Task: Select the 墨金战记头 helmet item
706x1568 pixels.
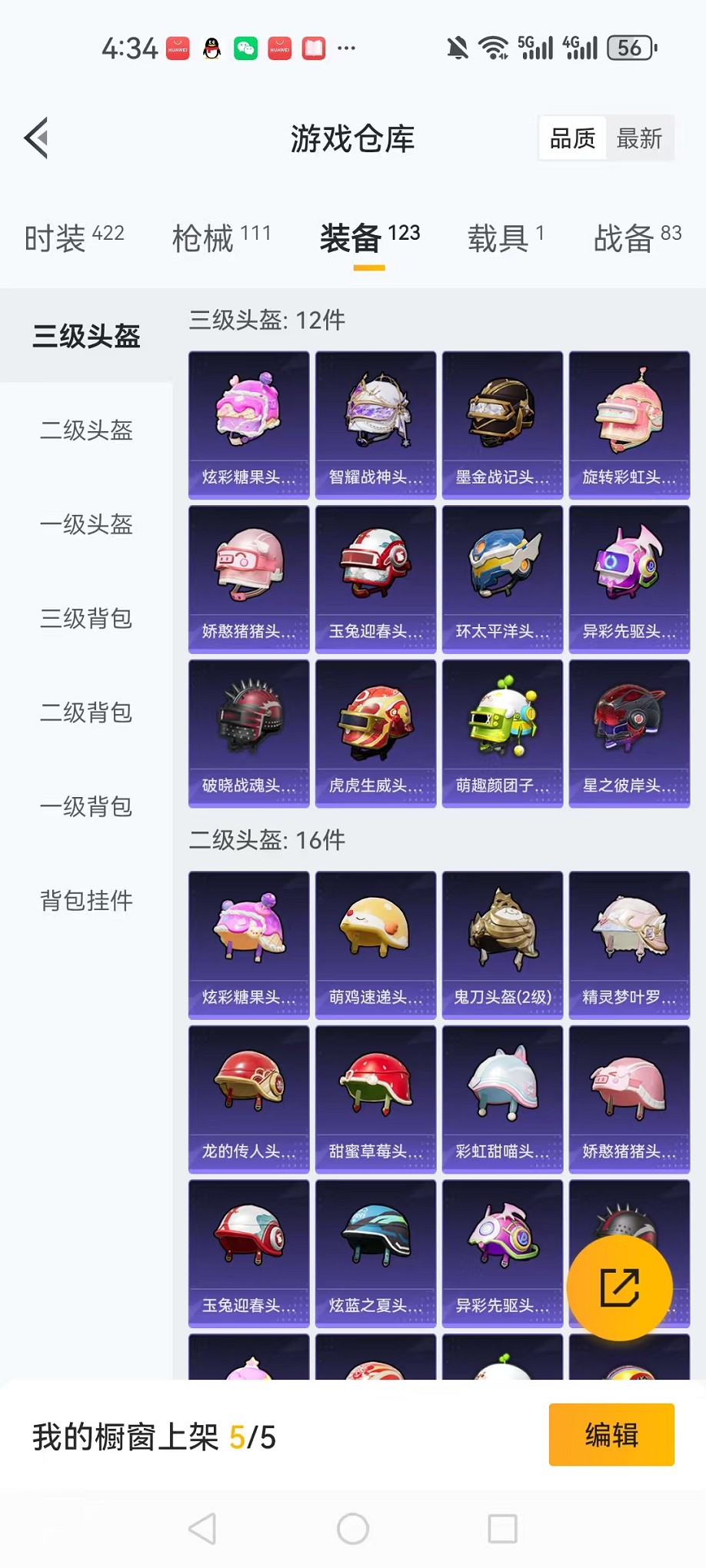Action: [x=501, y=424]
